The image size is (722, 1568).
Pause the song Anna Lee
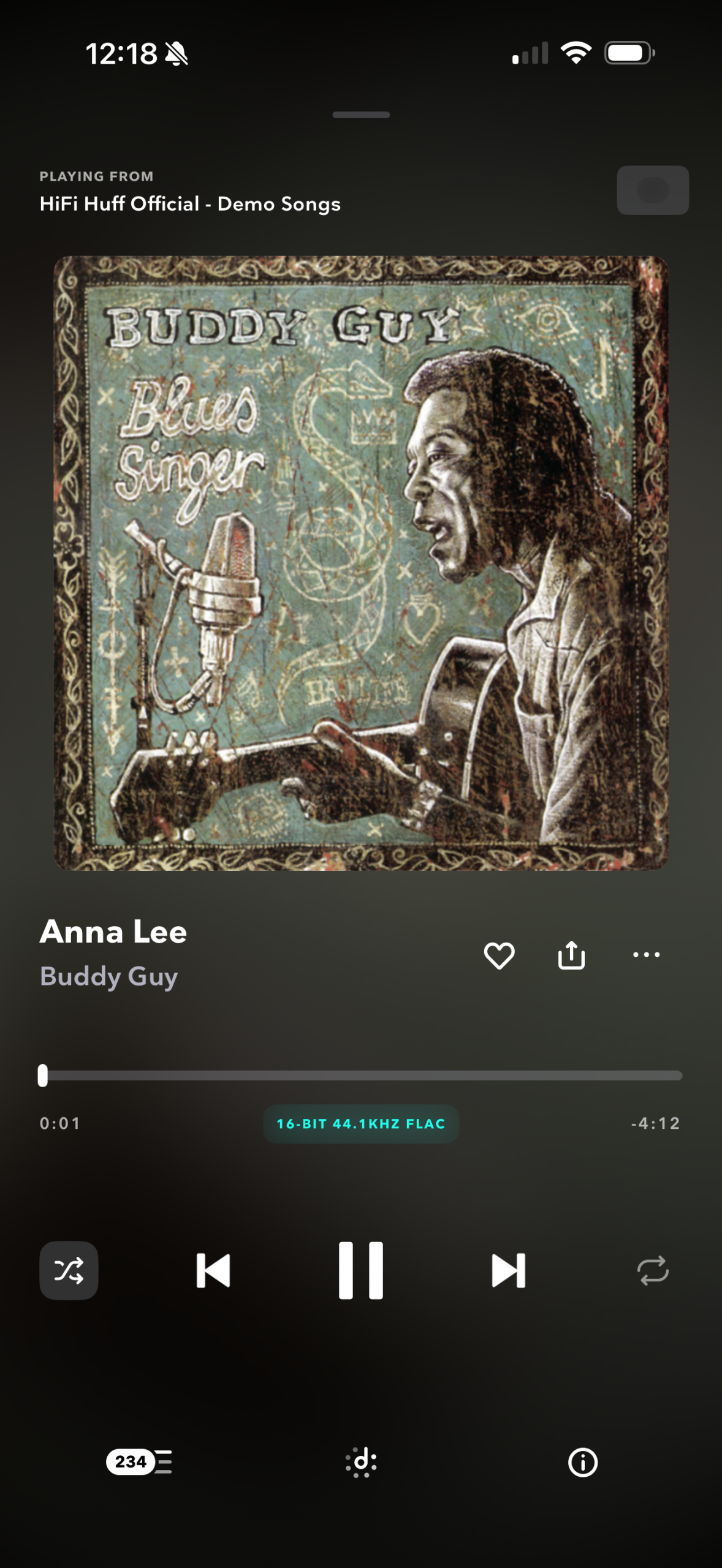click(x=360, y=1270)
